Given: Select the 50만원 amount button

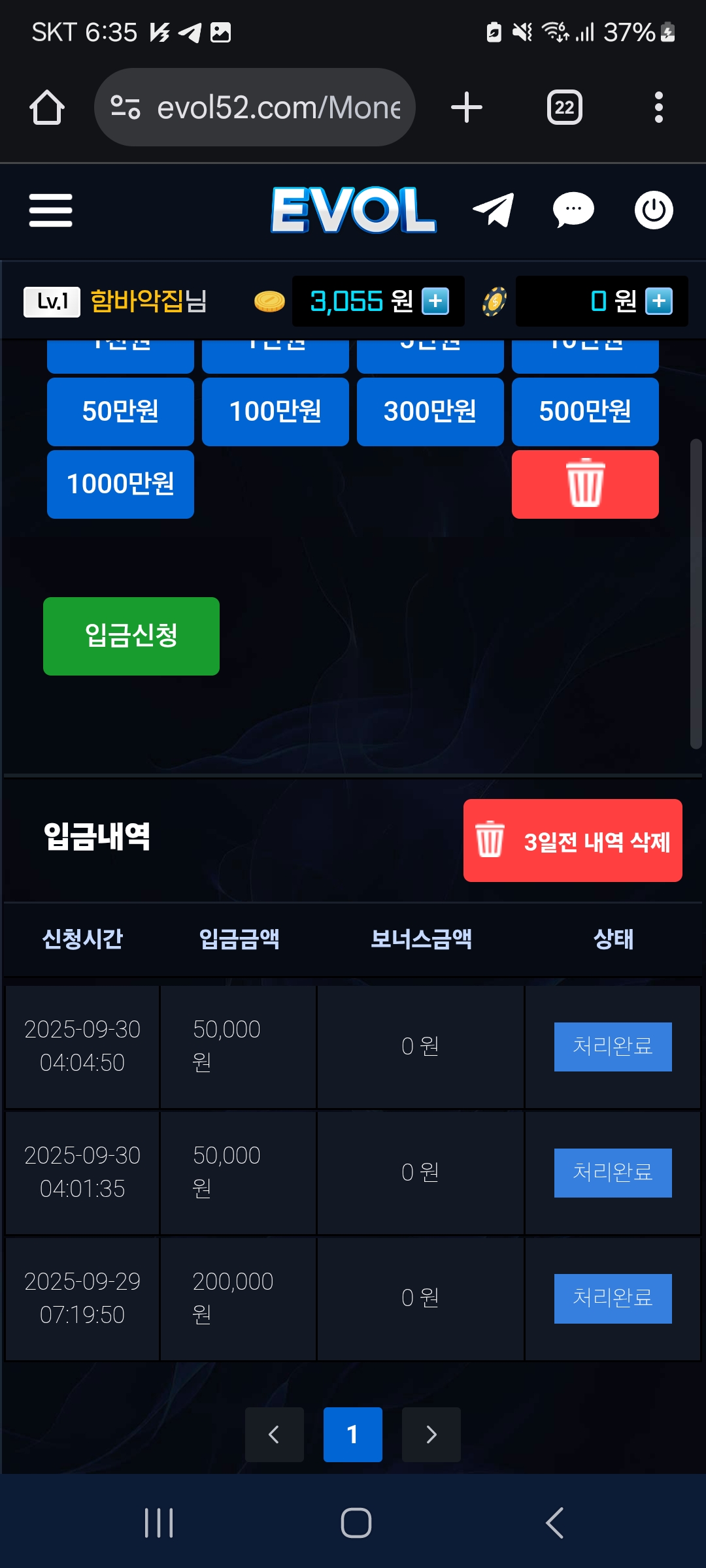Looking at the screenshot, I should (x=120, y=412).
